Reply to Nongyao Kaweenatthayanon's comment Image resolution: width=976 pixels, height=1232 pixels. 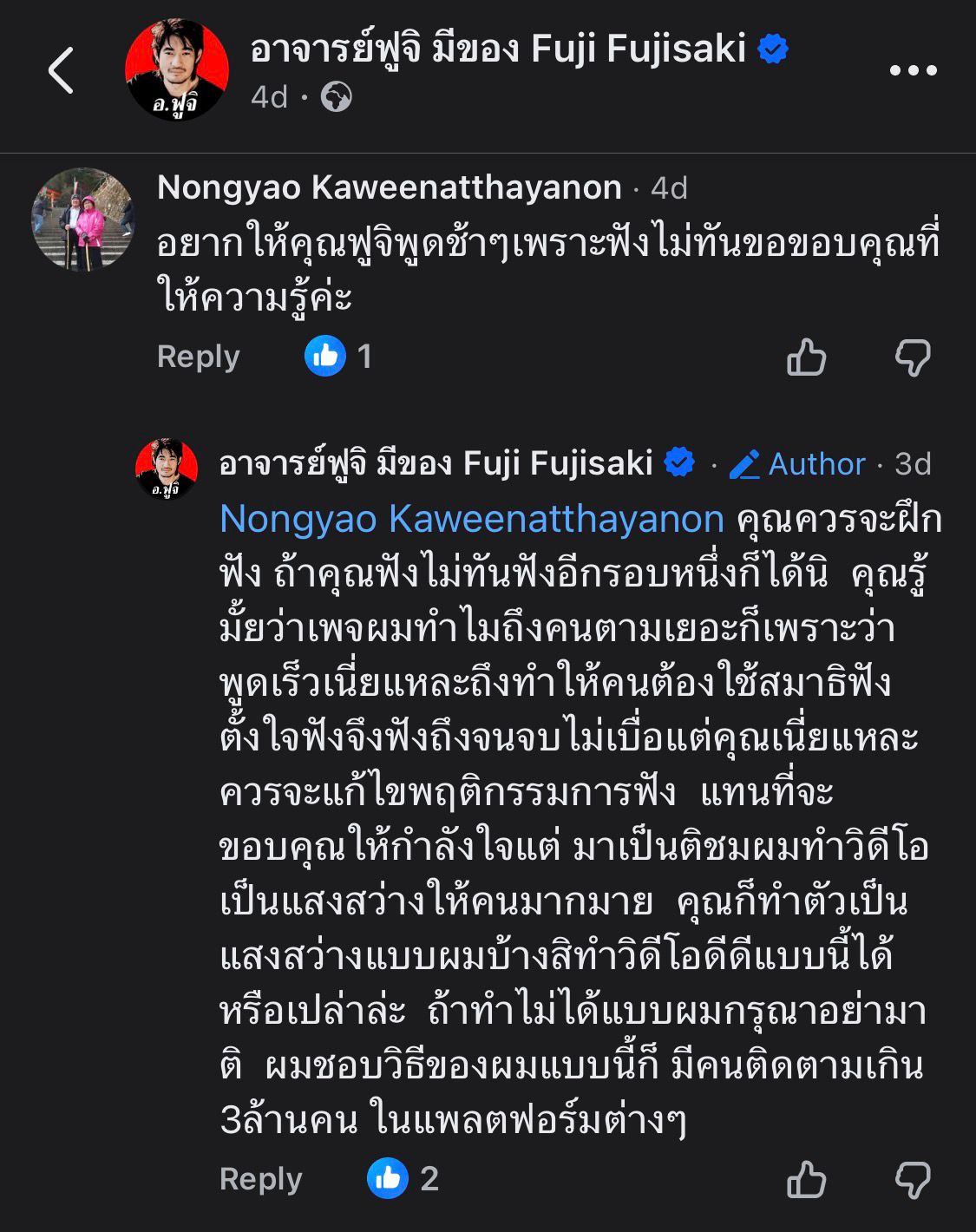198,357
